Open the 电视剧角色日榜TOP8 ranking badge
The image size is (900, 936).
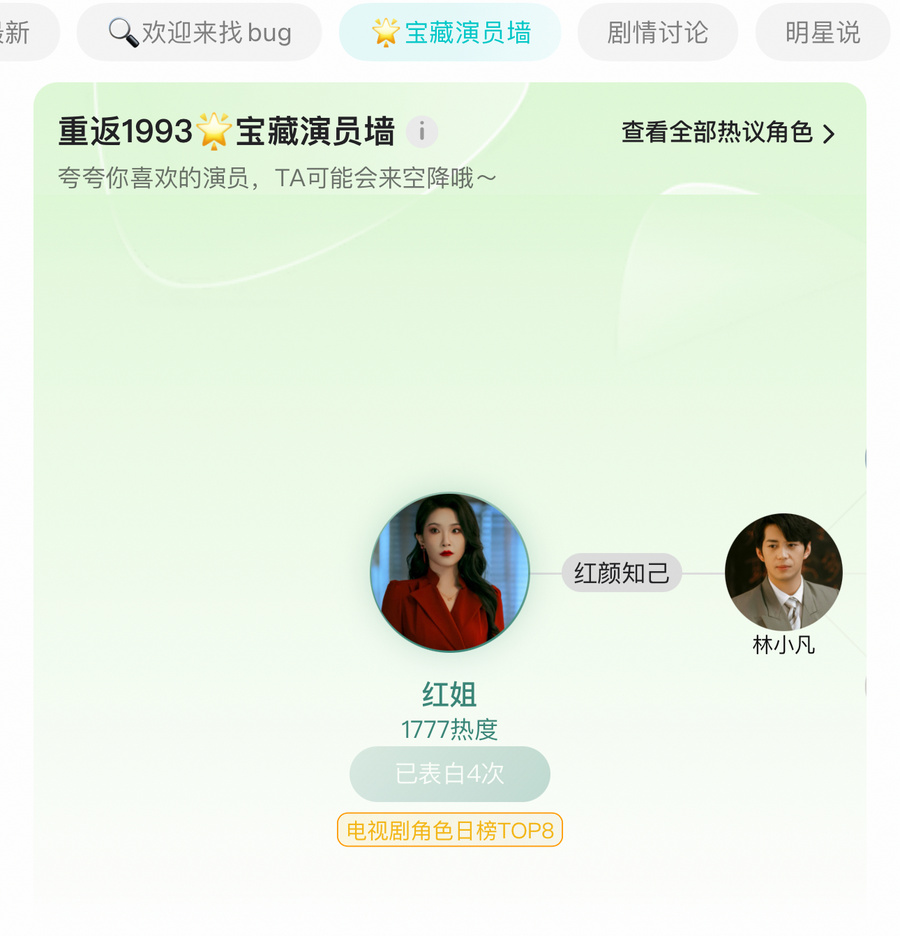click(450, 830)
